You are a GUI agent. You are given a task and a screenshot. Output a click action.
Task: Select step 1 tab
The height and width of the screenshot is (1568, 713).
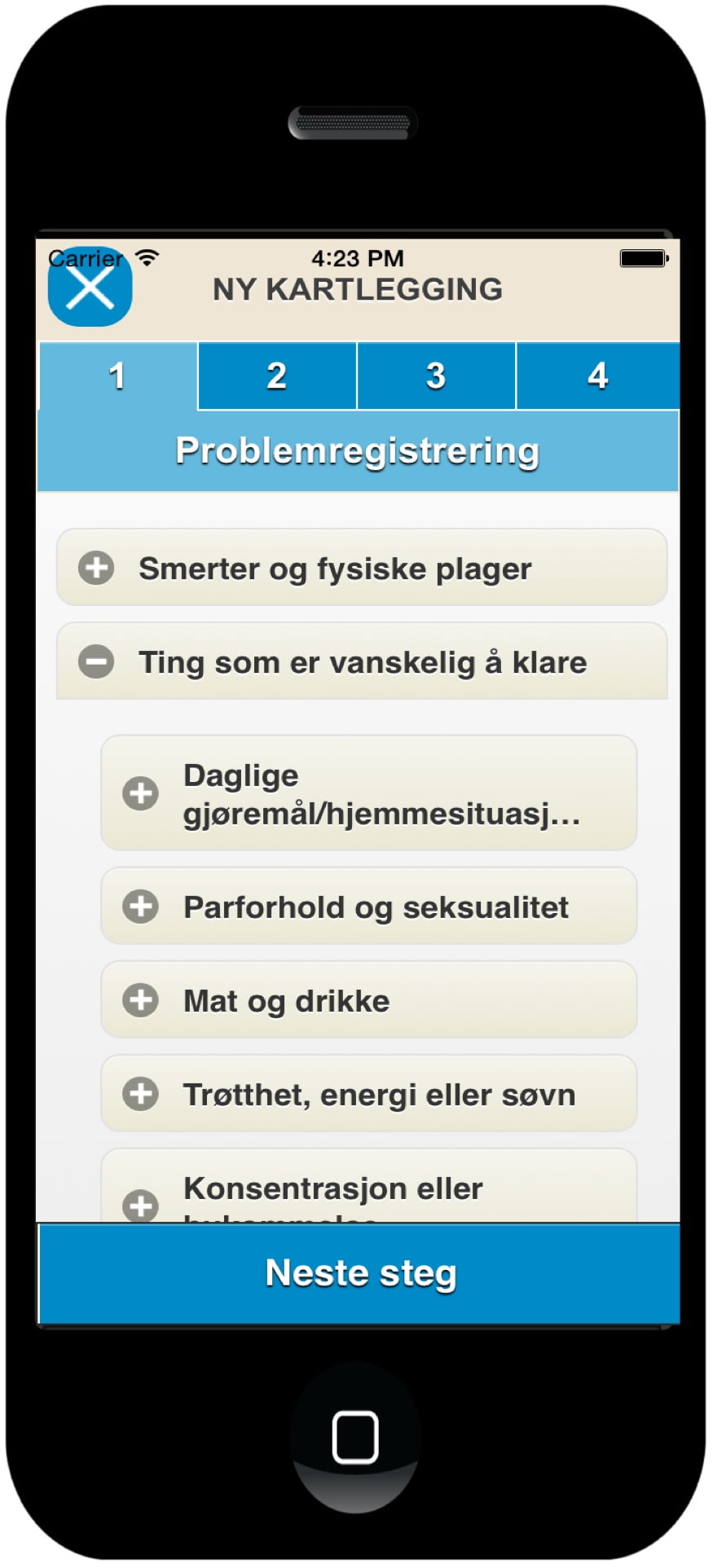[118, 376]
